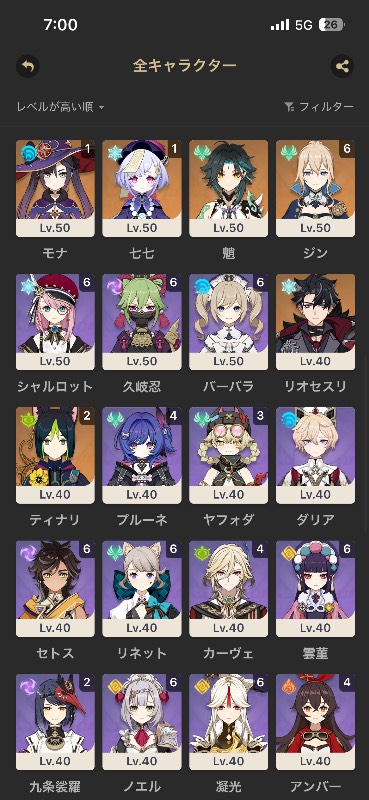
Task: Open 久岐忍 character card
Action: [x=142, y=322]
